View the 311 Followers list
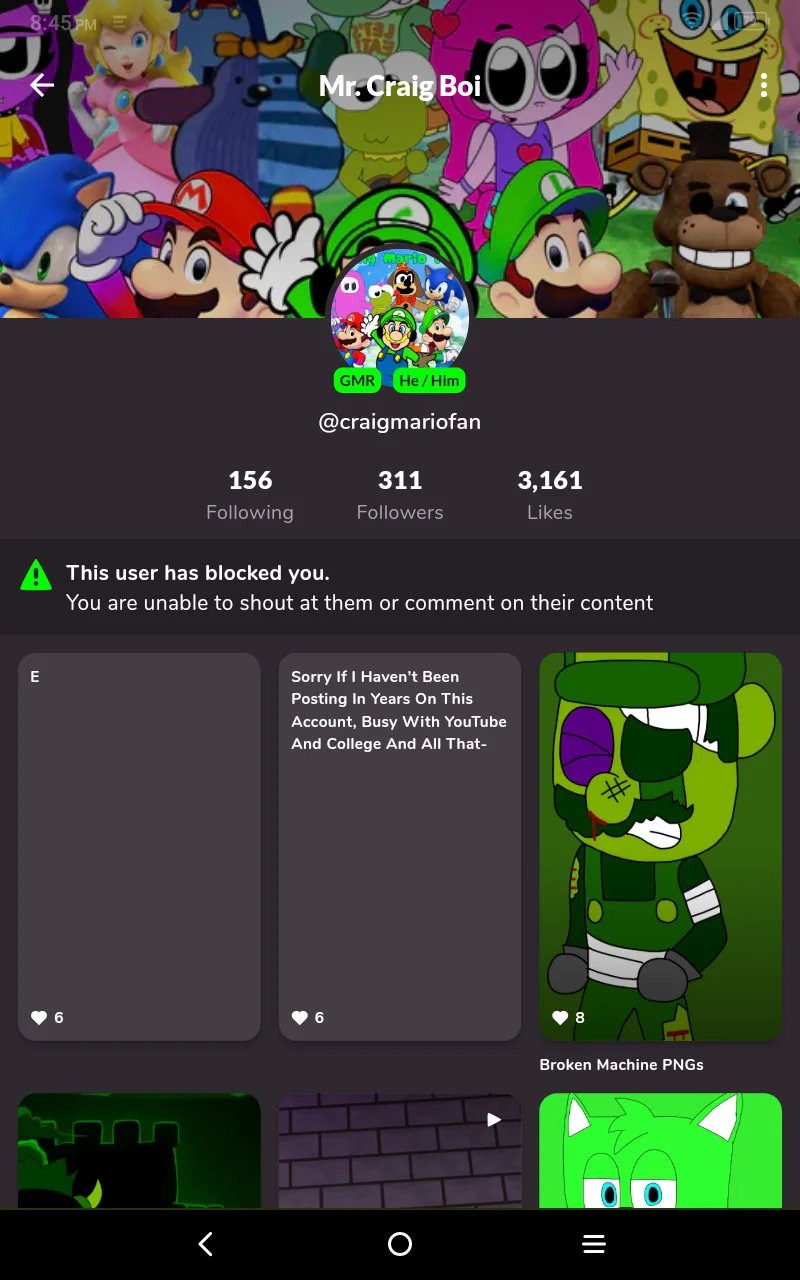800x1280 pixels. [400, 495]
